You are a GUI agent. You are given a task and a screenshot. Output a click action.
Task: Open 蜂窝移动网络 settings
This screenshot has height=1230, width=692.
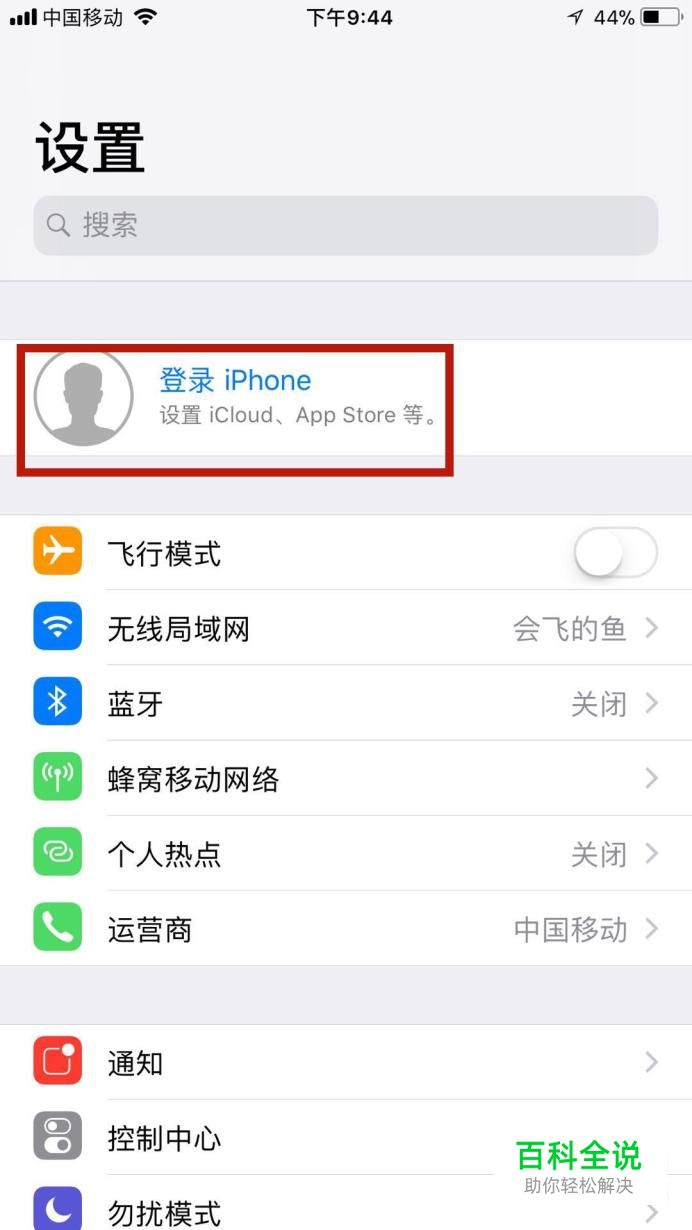point(346,779)
